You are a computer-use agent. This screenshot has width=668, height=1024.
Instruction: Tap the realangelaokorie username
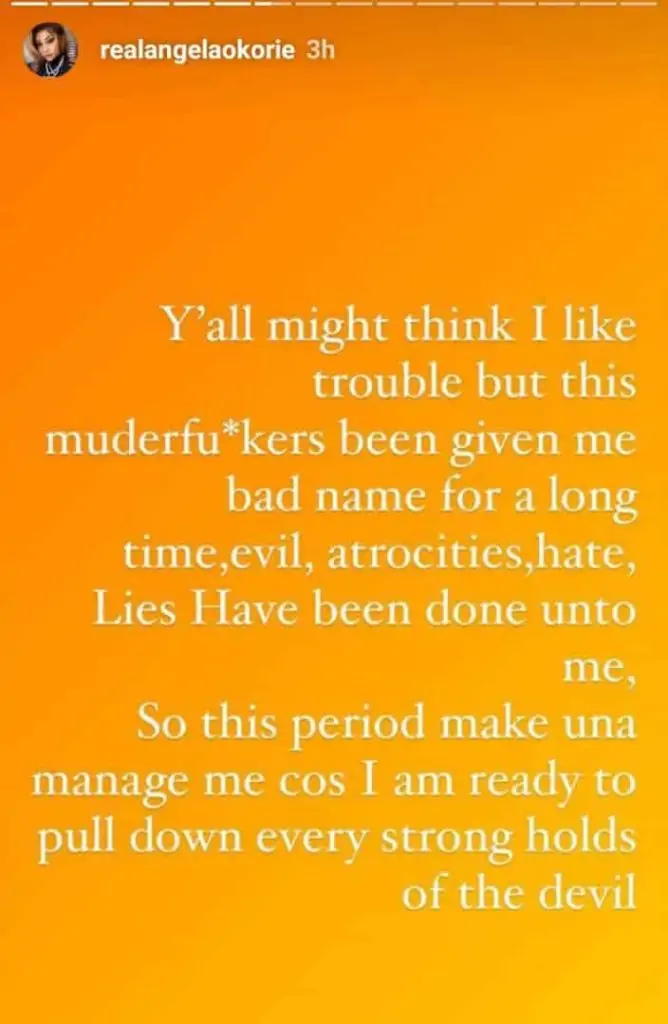(x=198, y=52)
